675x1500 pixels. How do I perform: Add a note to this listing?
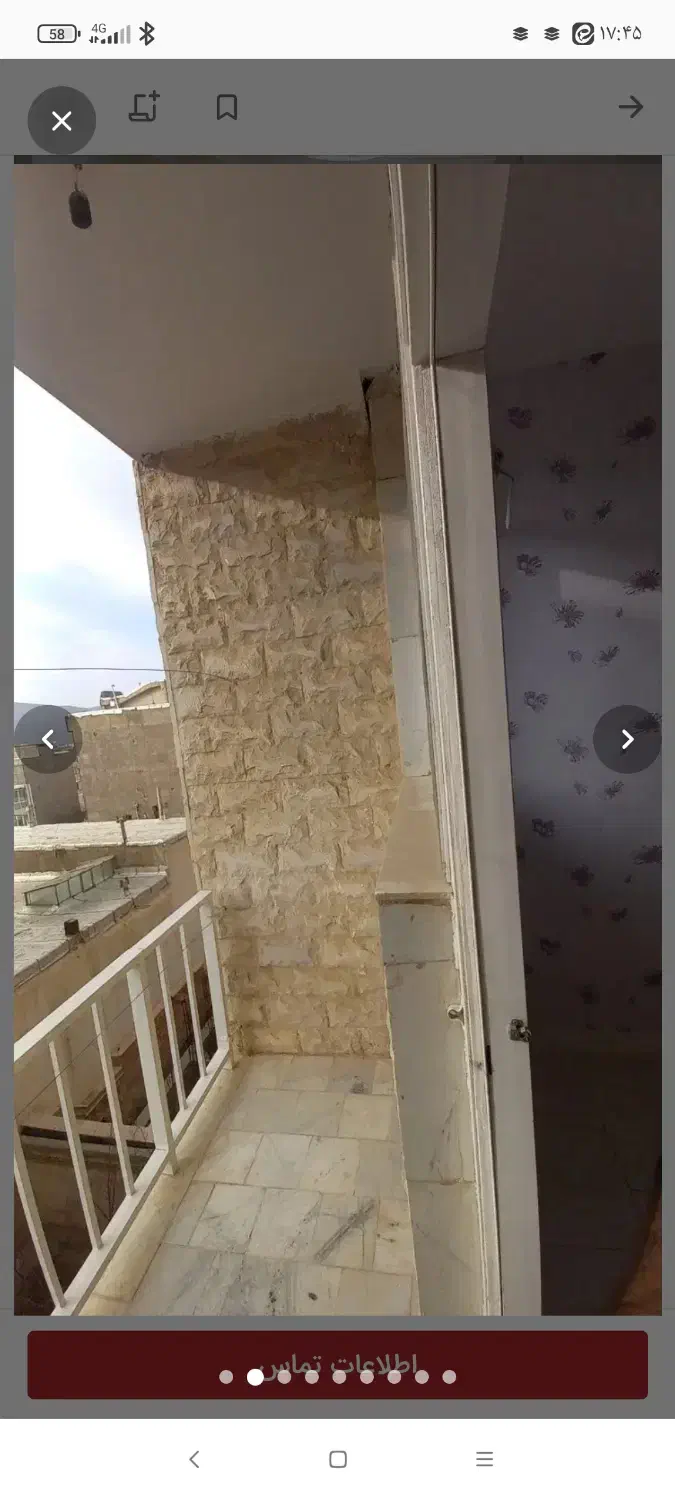coord(144,107)
